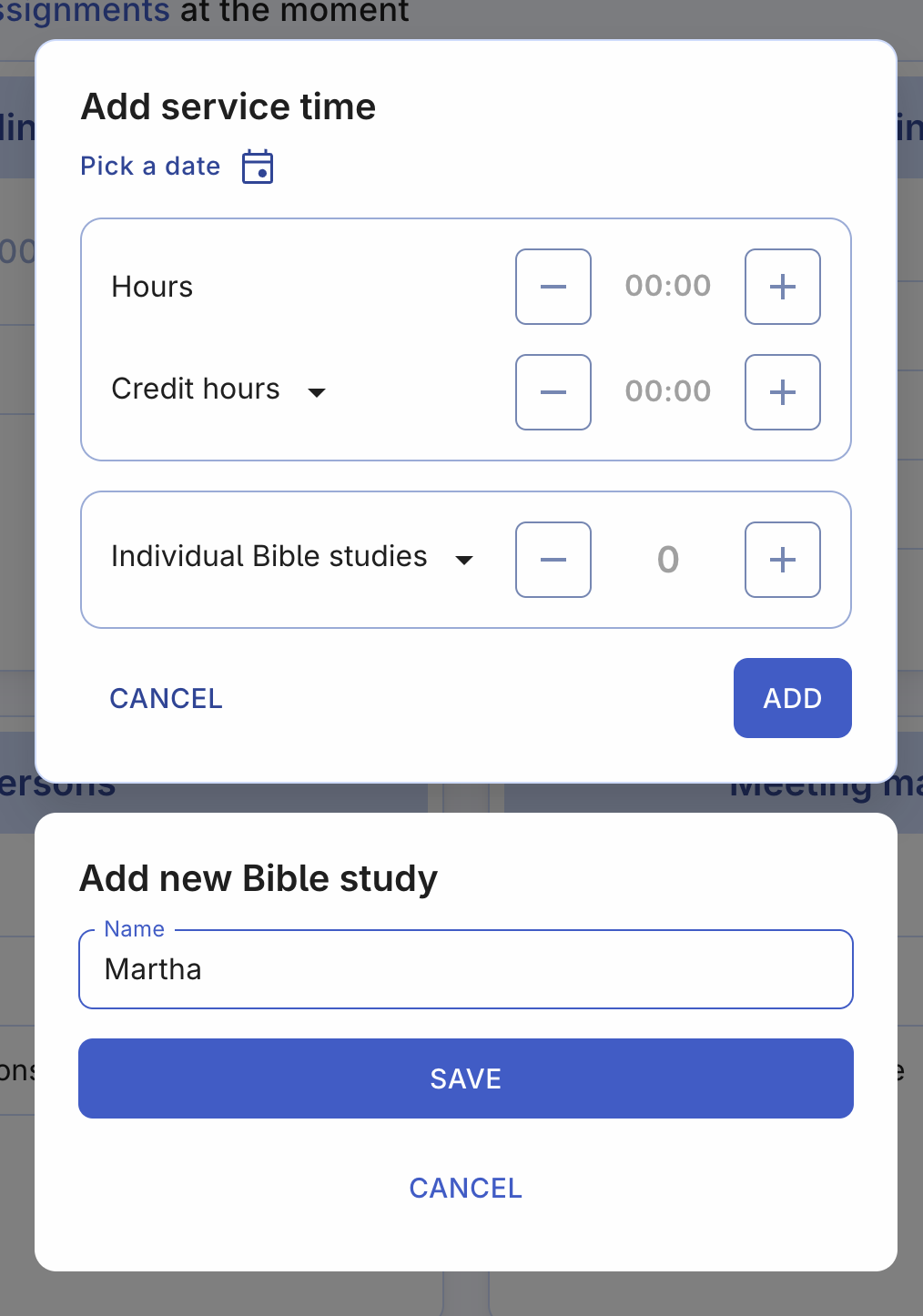Click the plus icon beside Credit hours

tap(782, 392)
